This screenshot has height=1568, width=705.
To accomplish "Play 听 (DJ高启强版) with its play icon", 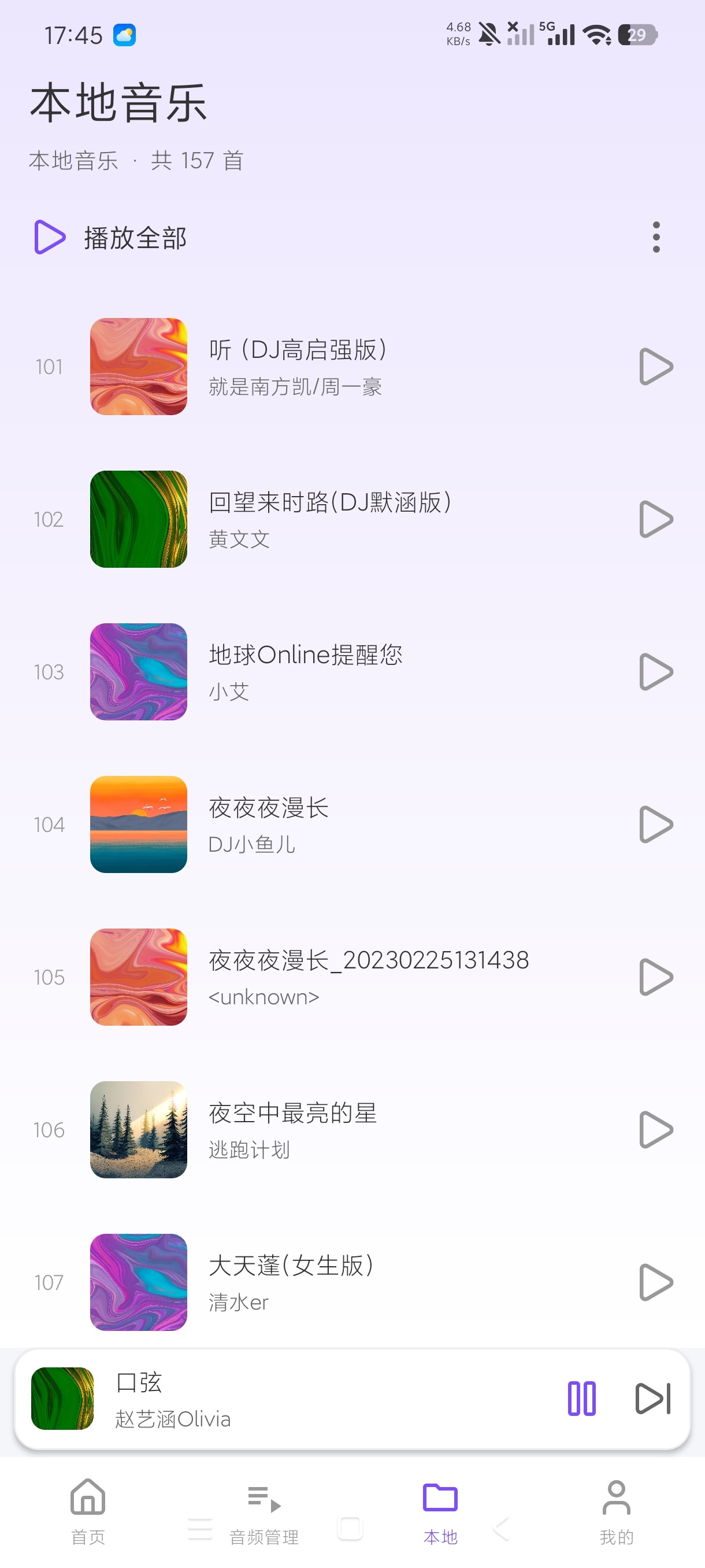I will click(656, 367).
